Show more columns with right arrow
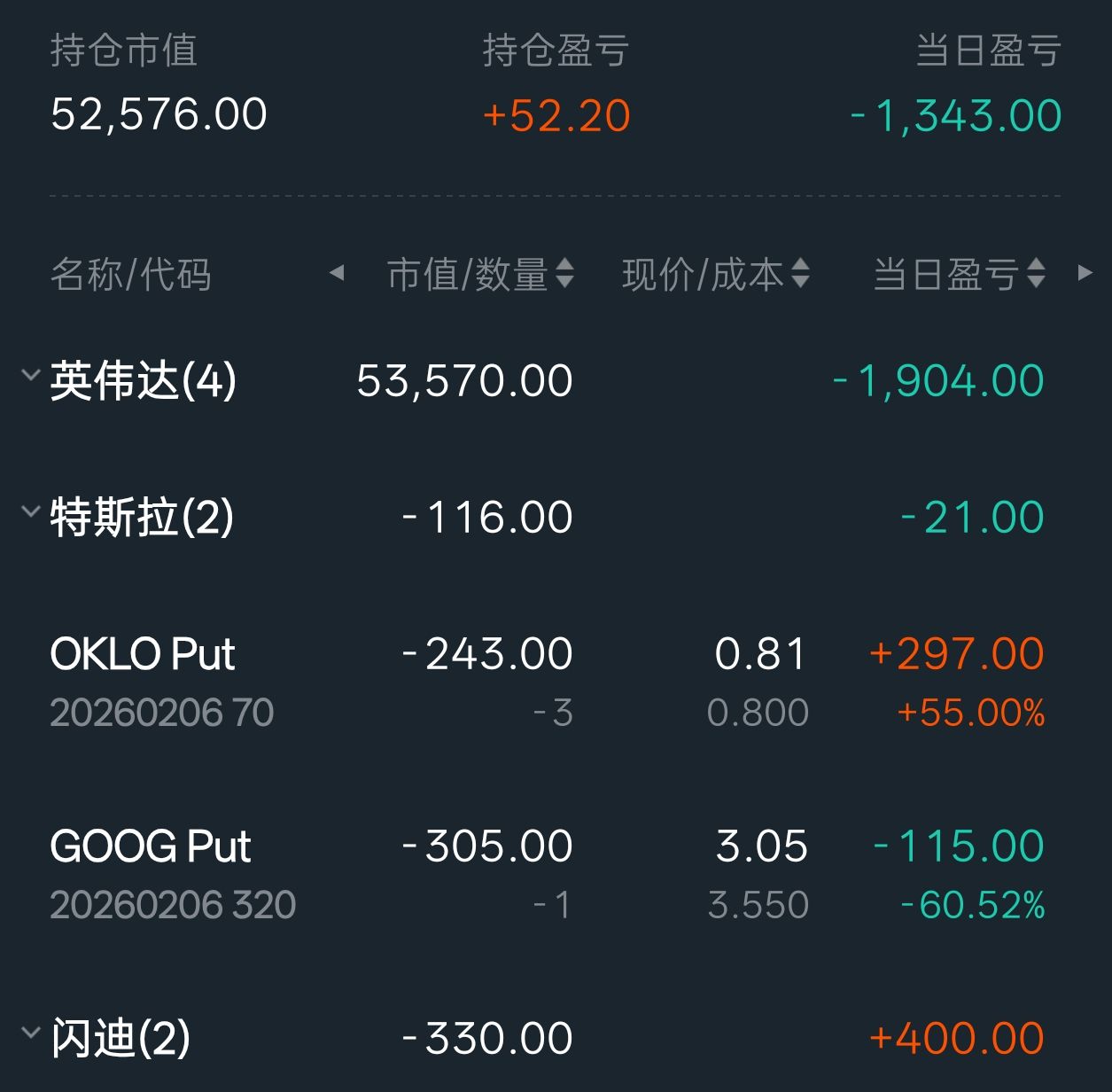The image size is (1112, 1092). (x=1085, y=273)
